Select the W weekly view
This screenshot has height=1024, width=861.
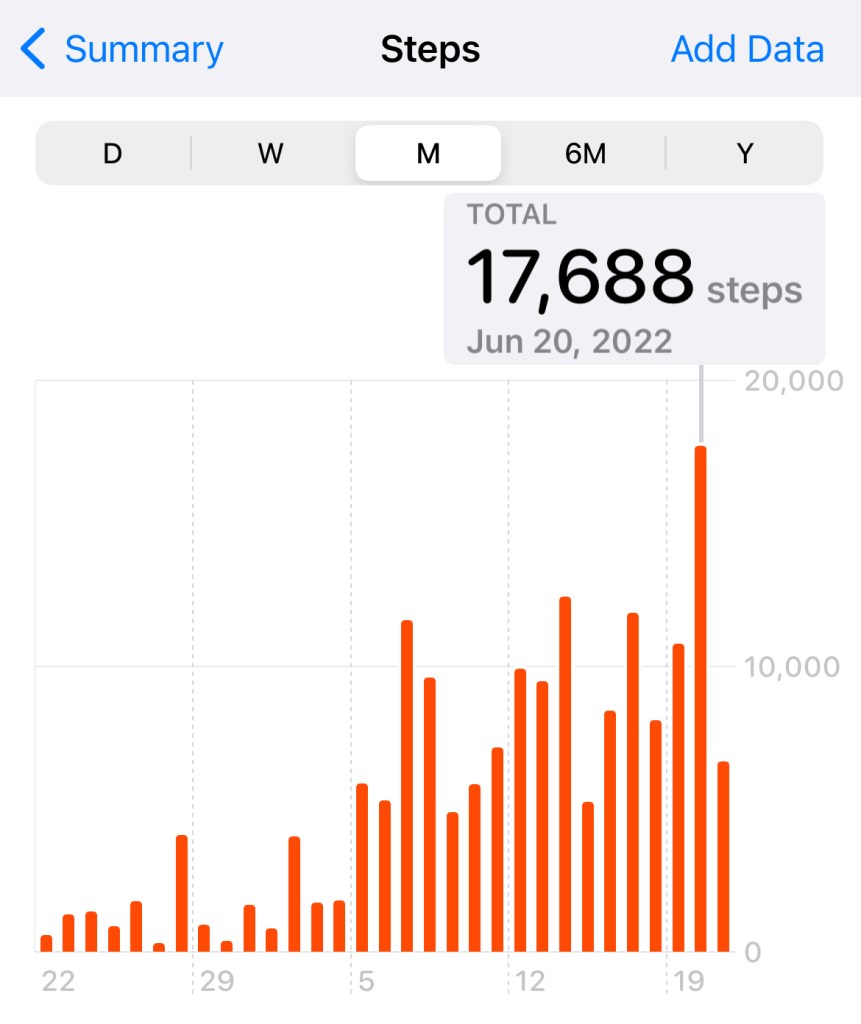pyautogui.click(x=270, y=154)
